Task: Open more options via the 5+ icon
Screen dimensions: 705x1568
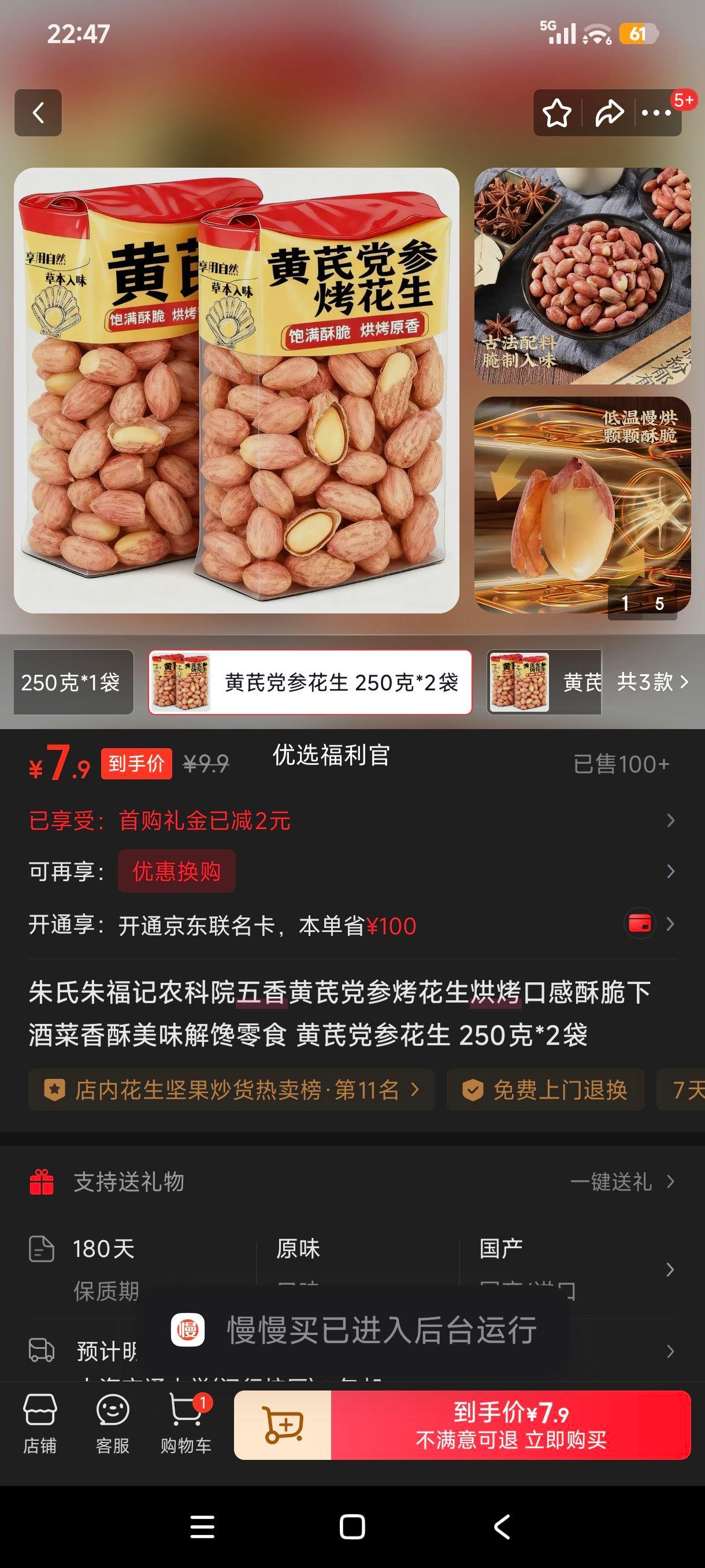Action: pyautogui.click(x=655, y=113)
